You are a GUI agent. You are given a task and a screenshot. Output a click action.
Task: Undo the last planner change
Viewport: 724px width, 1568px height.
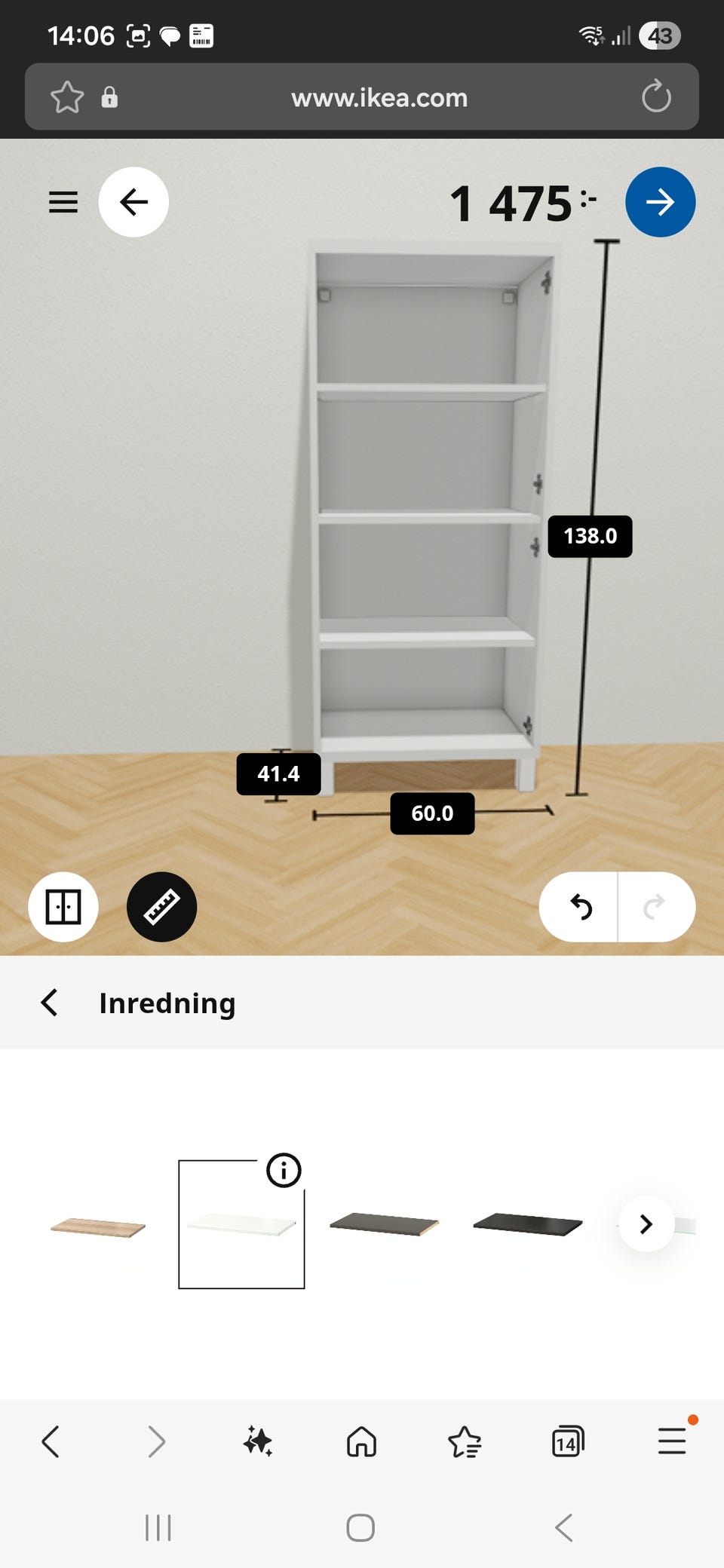(579, 908)
